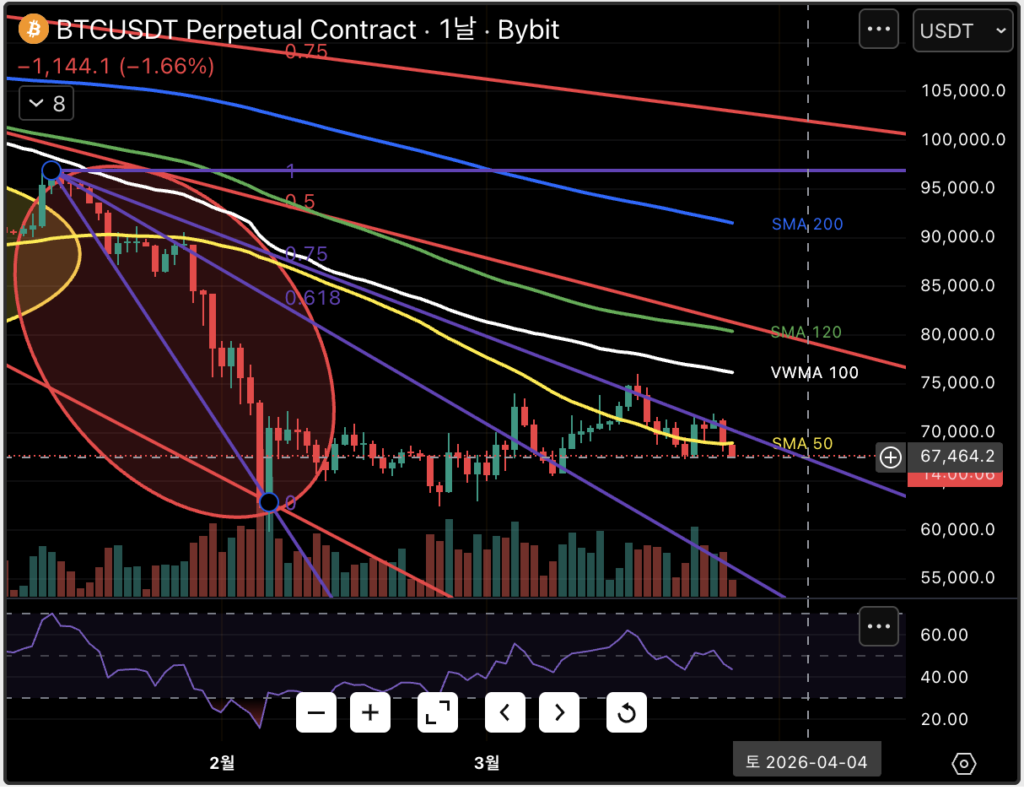The image size is (1024, 790).
Task: Open the RSI pane overflow menu
Action: pyautogui.click(x=879, y=627)
